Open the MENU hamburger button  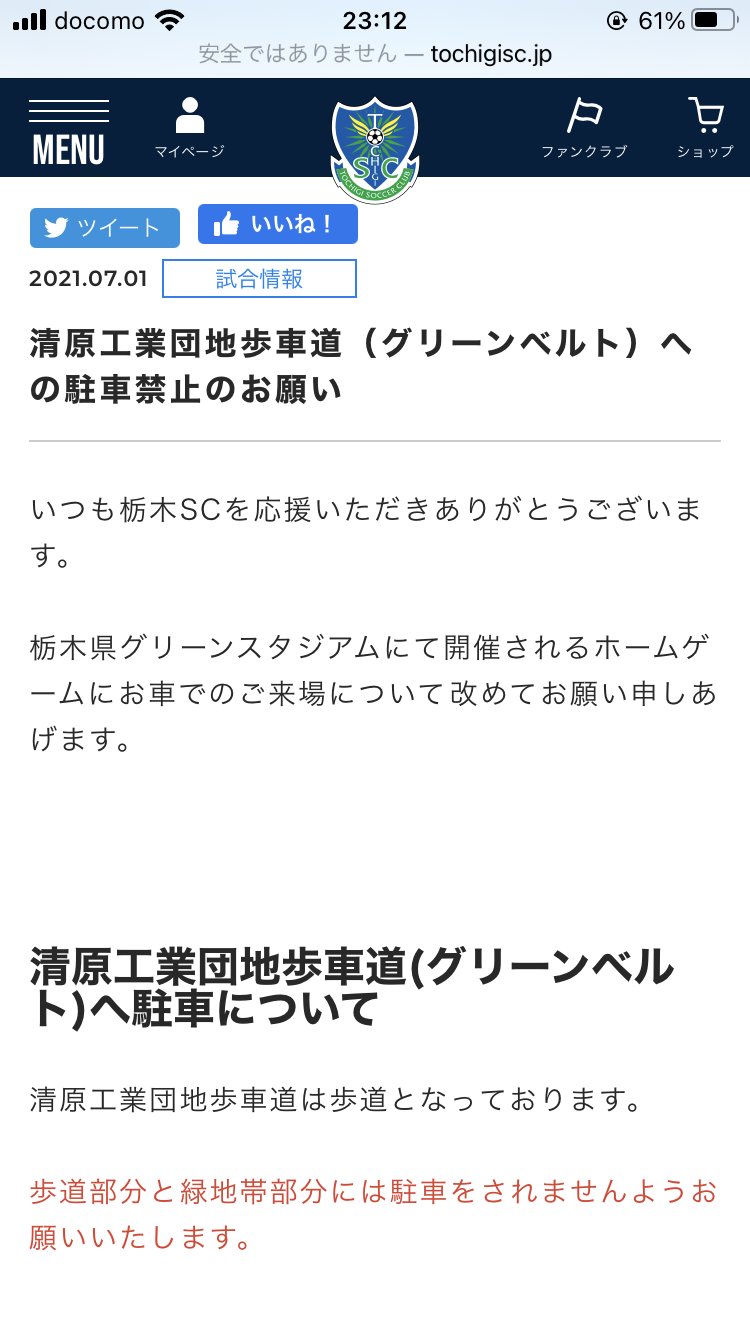tap(68, 132)
